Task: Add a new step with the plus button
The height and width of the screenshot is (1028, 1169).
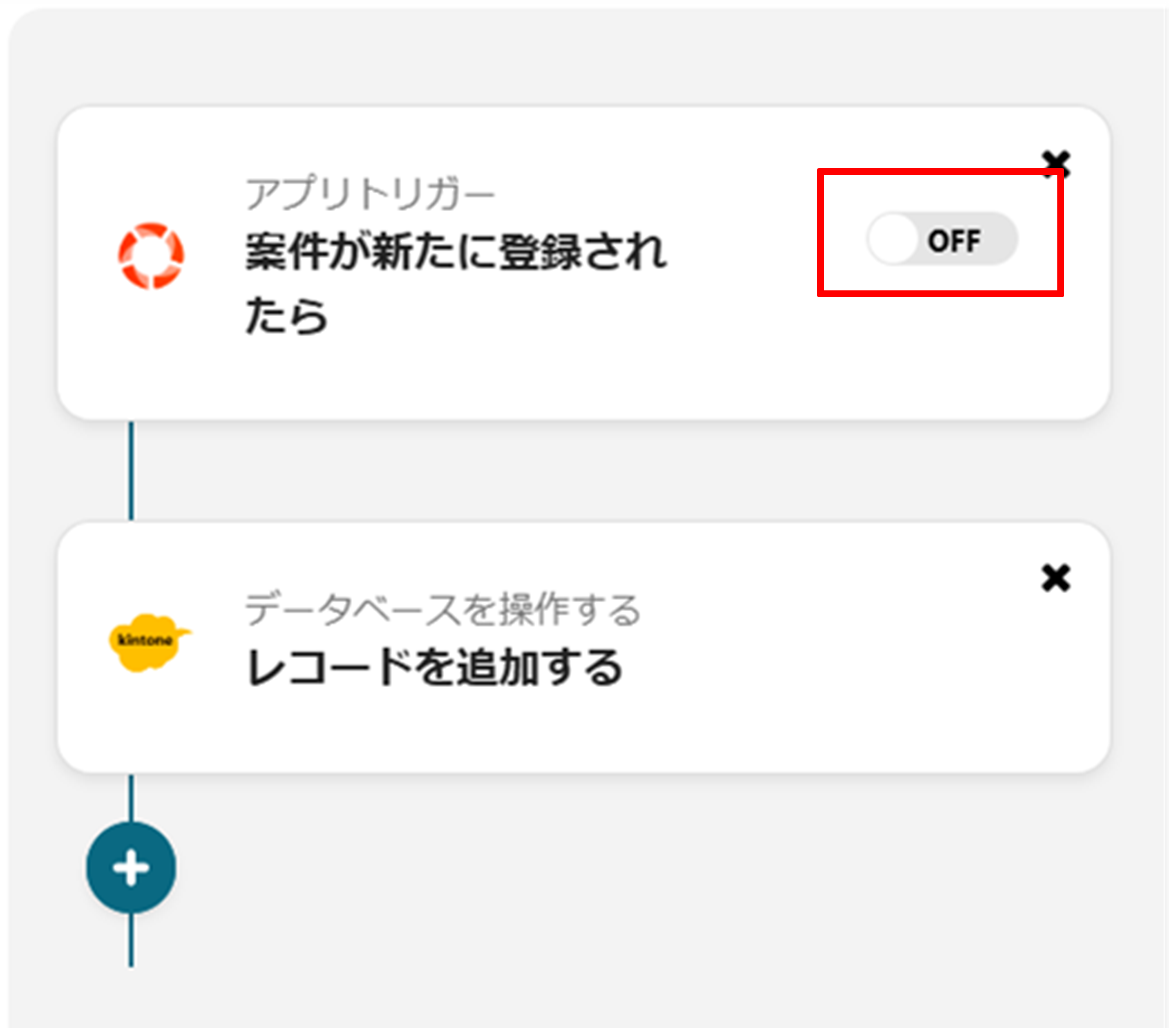Action: [x=131, y=868]
